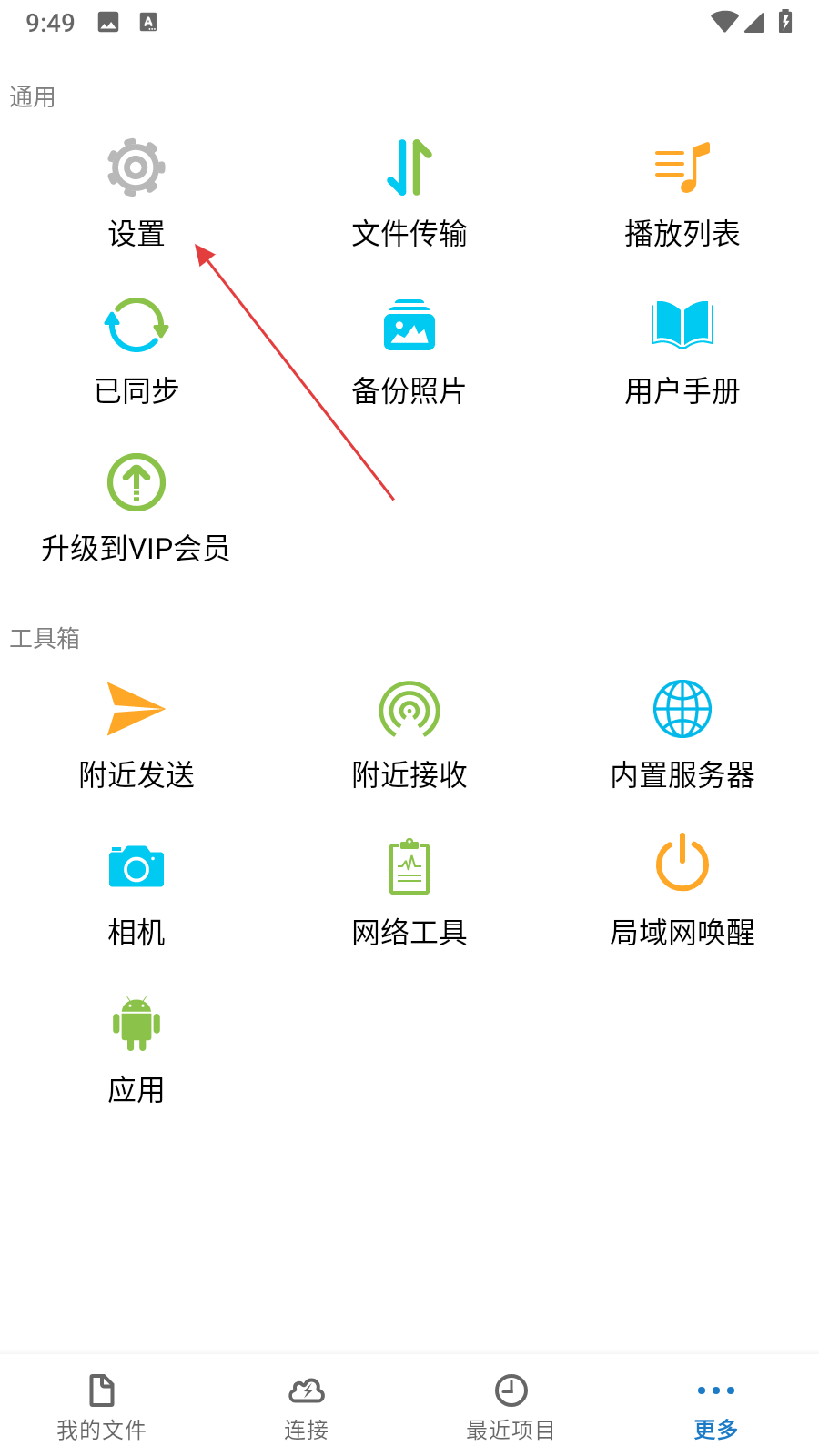Viewport: 819px width, 1456px height.
Task: Switch to the 最近项目 recents tab
Action: pyautogui.click(x=511, y=1407)
